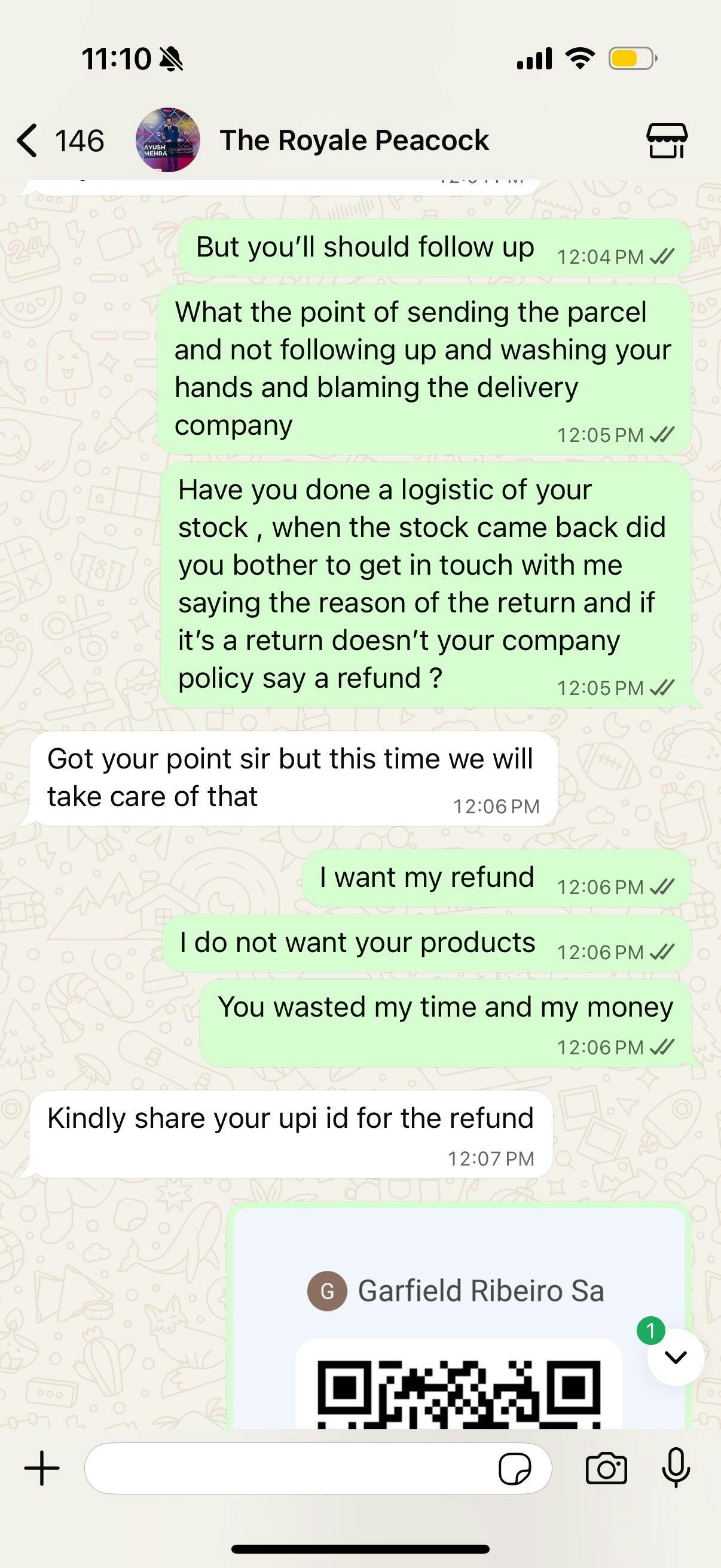Open The Royale Peacock contact info
The width and height of the screenshot is (721, 1568).
354,141
